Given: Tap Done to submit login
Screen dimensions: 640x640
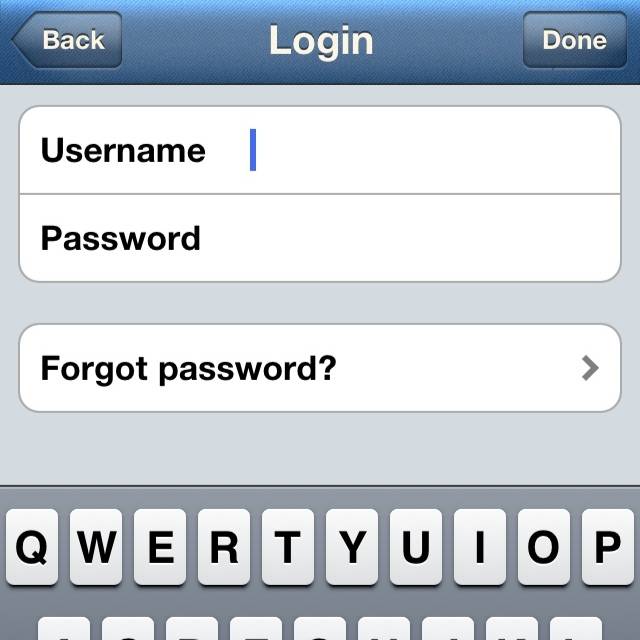Looking at the screenshot, I should click(x=574, y=41).
